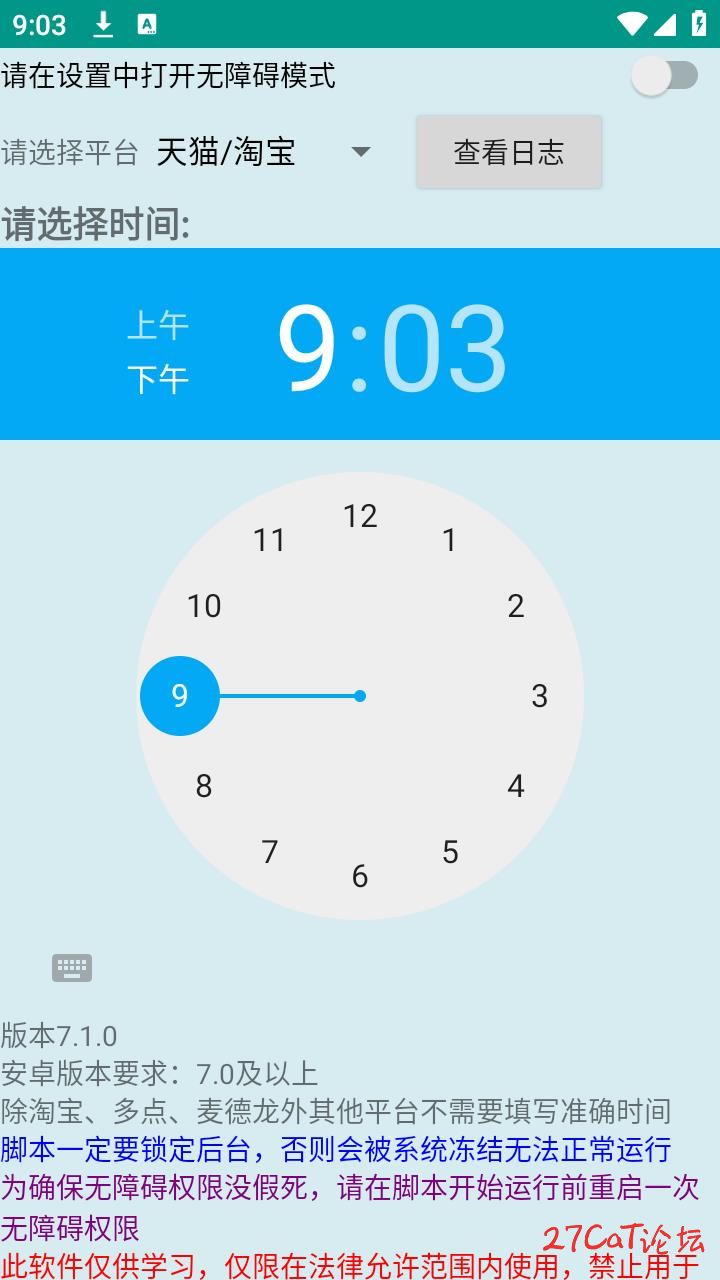The image size is (720, 1280).
Task: Switch to keyboard time input mode
Action: [72, 967]
